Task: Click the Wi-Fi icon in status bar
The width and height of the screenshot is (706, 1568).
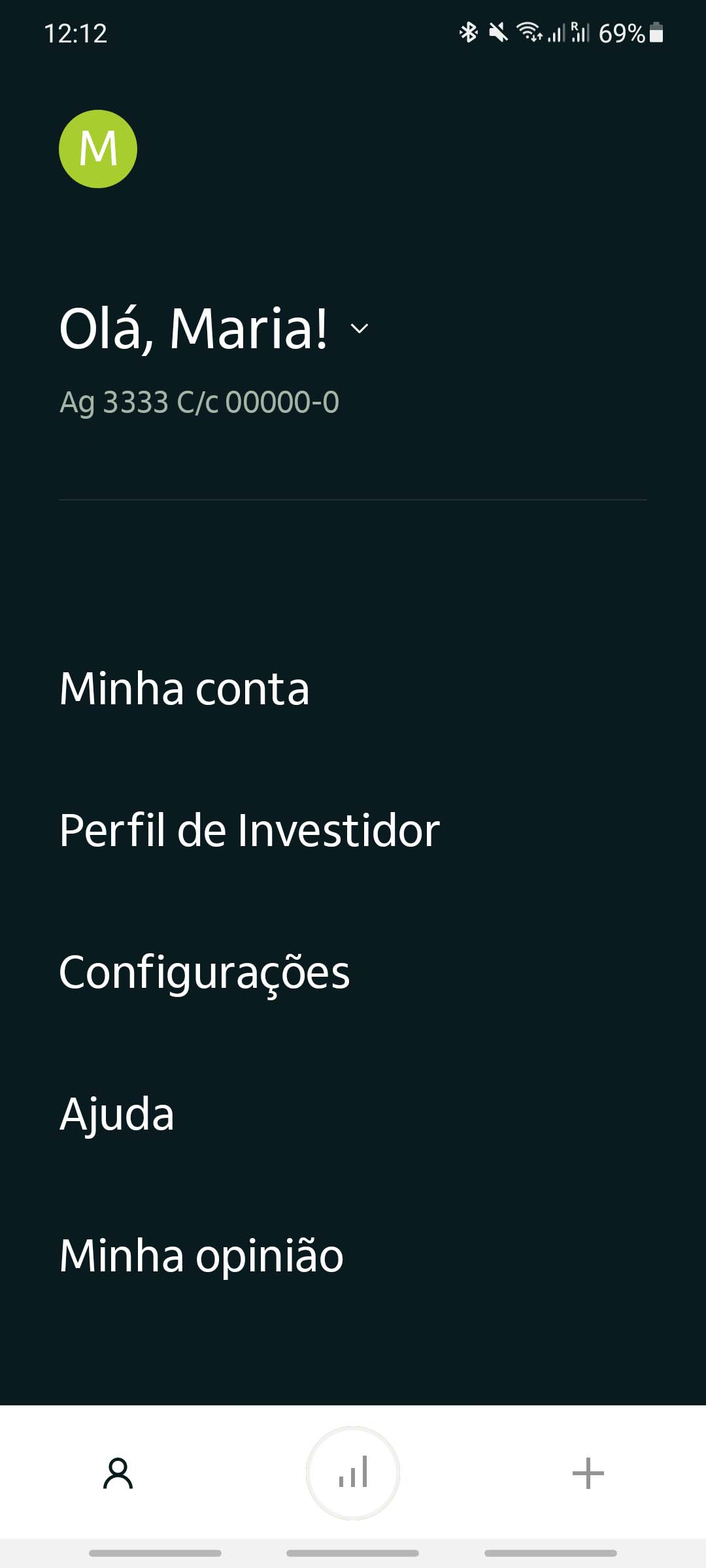Action: click(x=528, y=31)
